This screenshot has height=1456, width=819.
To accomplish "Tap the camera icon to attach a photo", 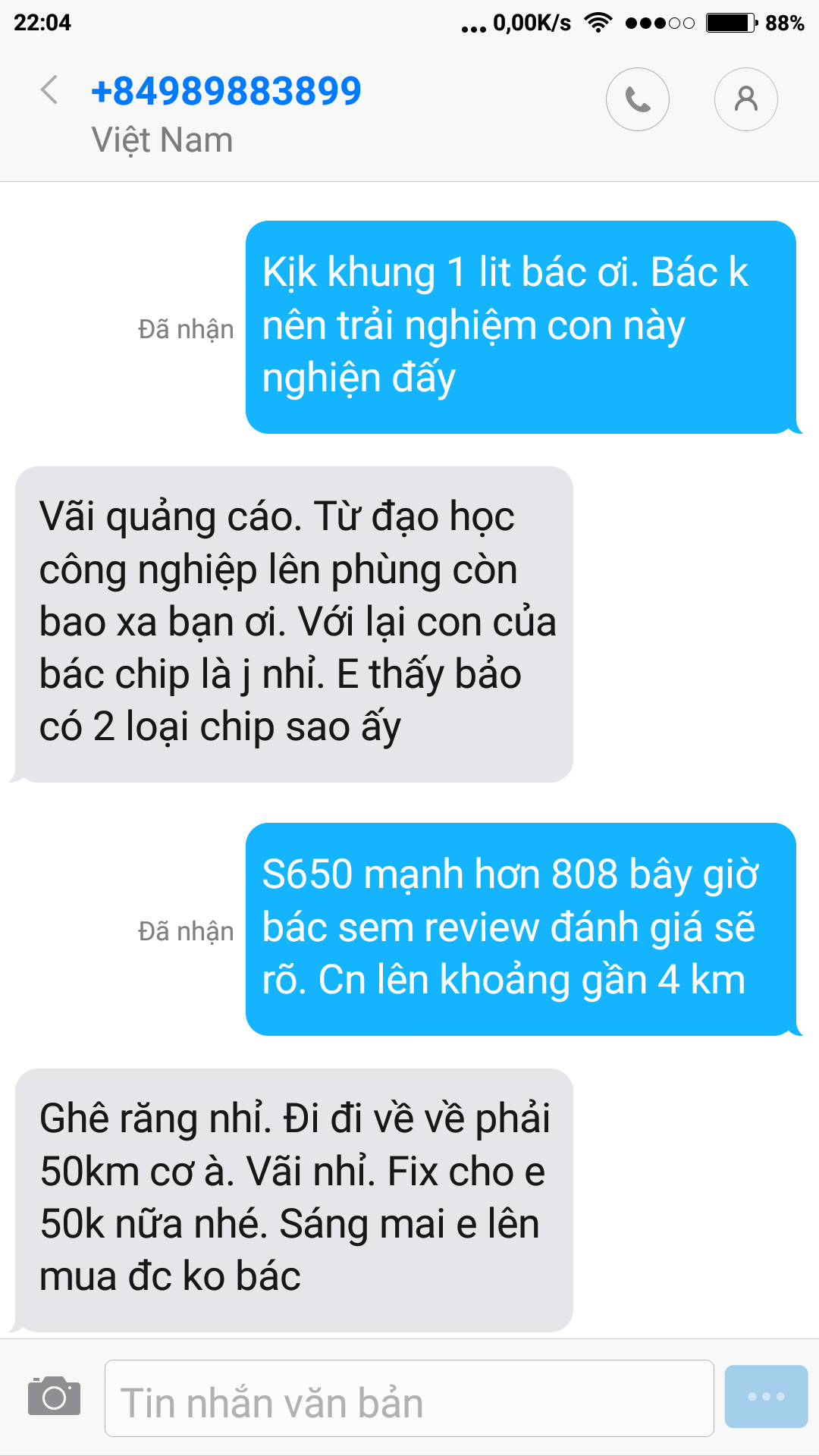I will [54, 1396].
